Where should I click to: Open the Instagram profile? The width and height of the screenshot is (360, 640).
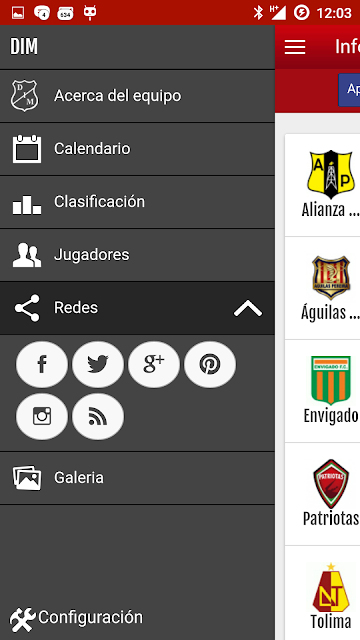click(42, 417)
